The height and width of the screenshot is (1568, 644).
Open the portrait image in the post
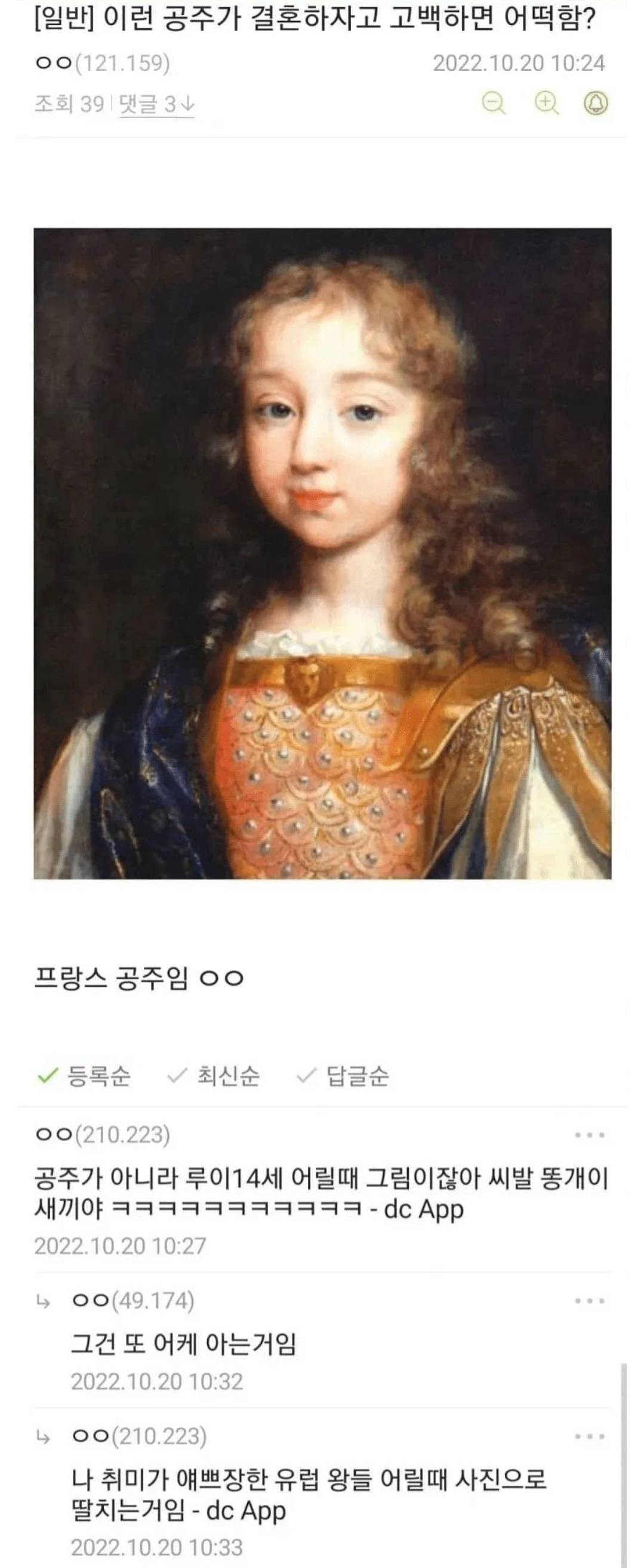coord(322,553)
